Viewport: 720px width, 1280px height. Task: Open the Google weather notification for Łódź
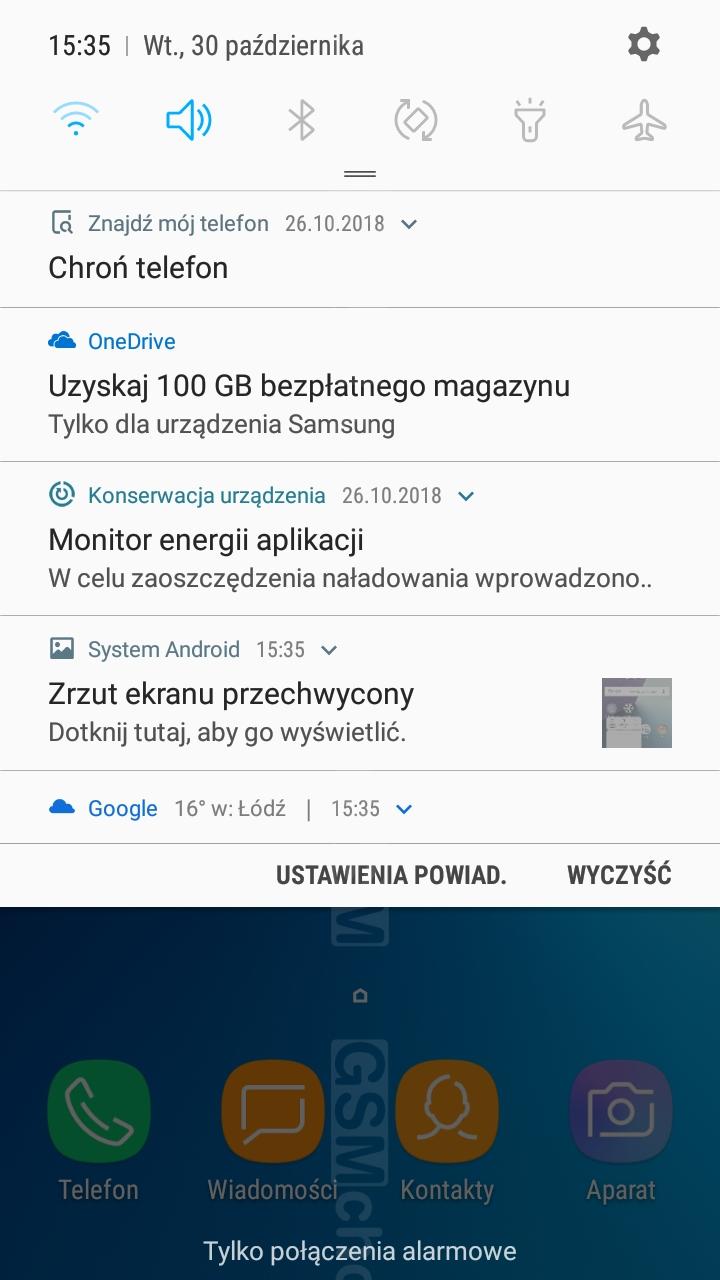pos(230,809)
